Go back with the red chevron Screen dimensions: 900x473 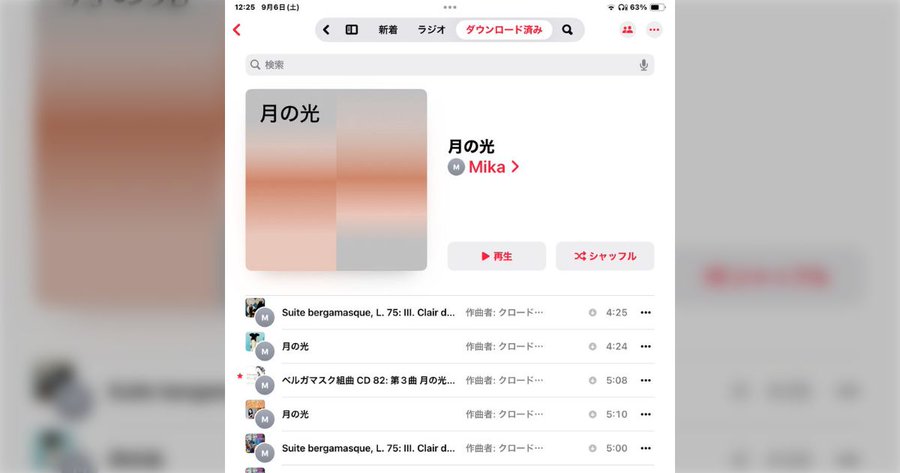point(237,30)
